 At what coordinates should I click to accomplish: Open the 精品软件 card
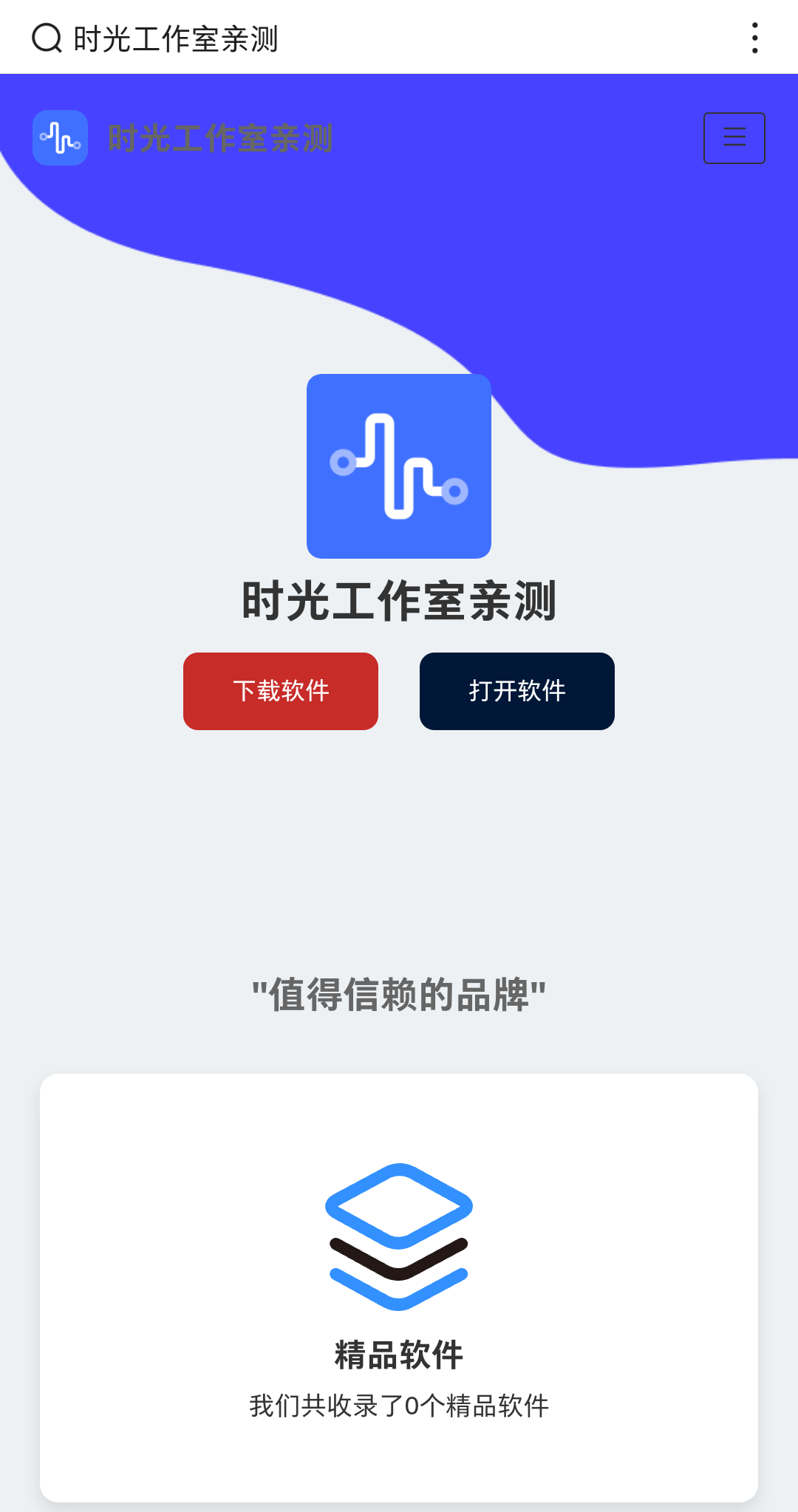(399, 1287)
